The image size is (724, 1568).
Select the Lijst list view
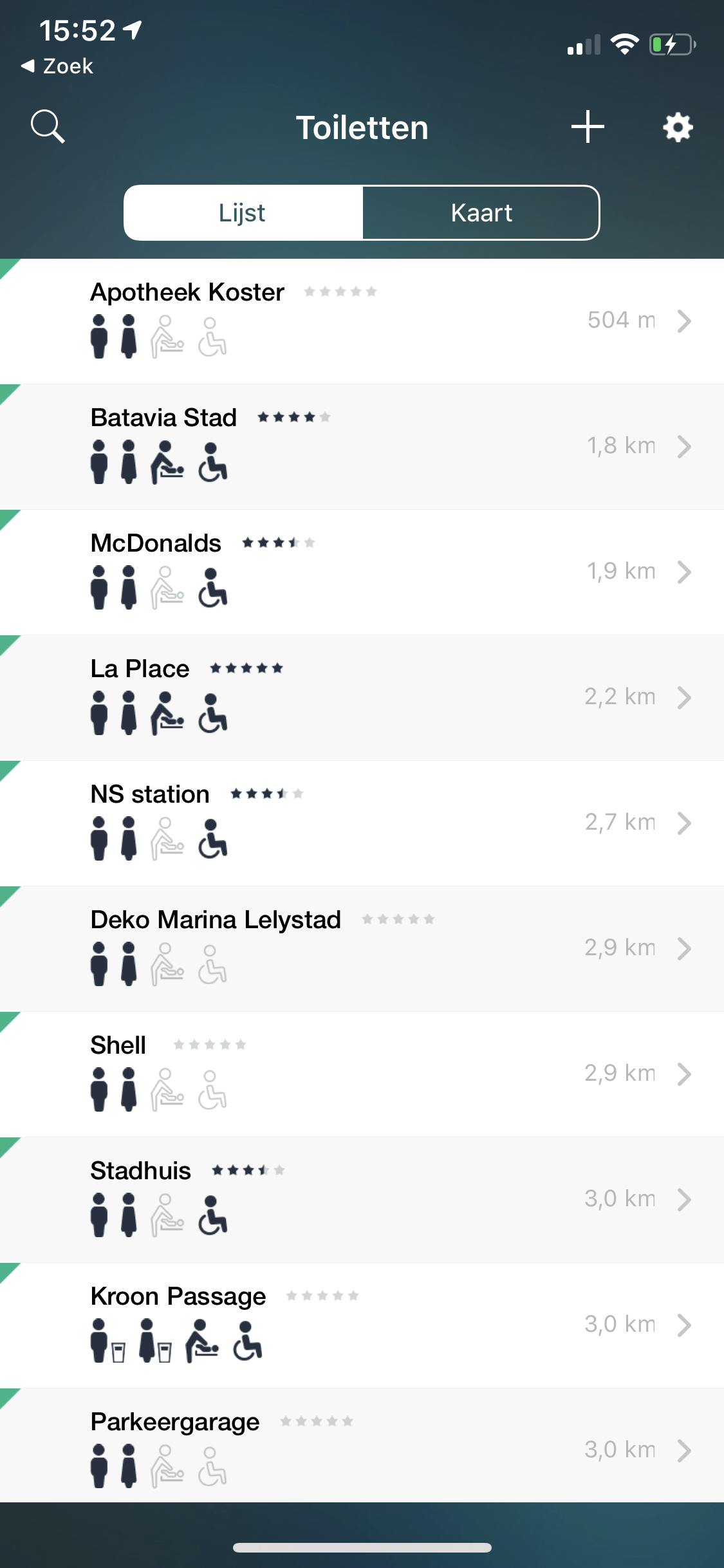click(243, 213)
